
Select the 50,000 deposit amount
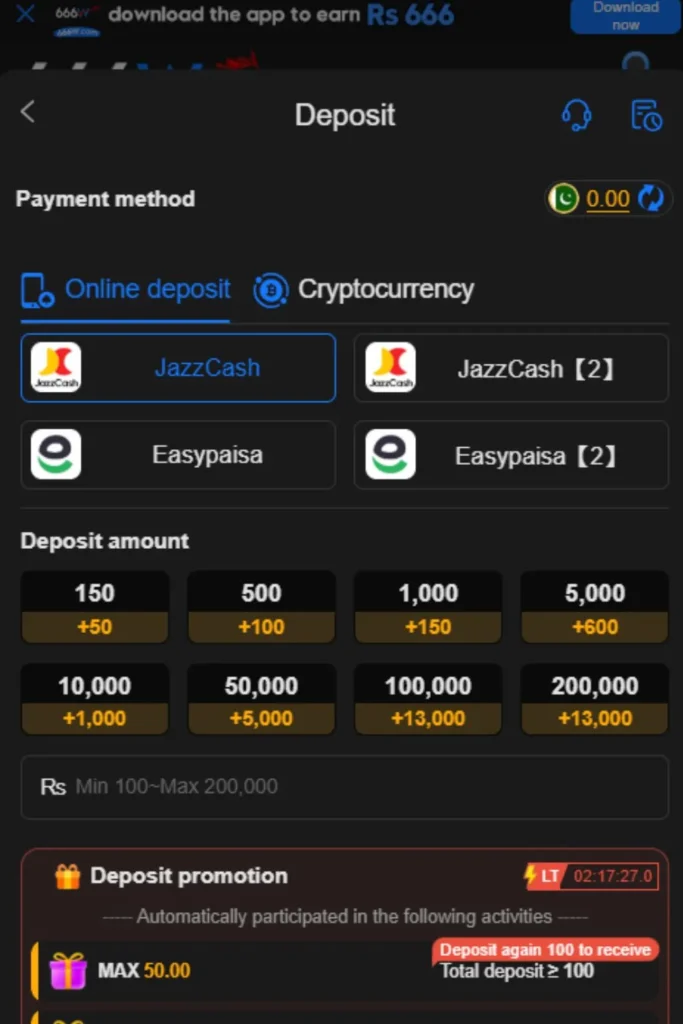(261, 700)
